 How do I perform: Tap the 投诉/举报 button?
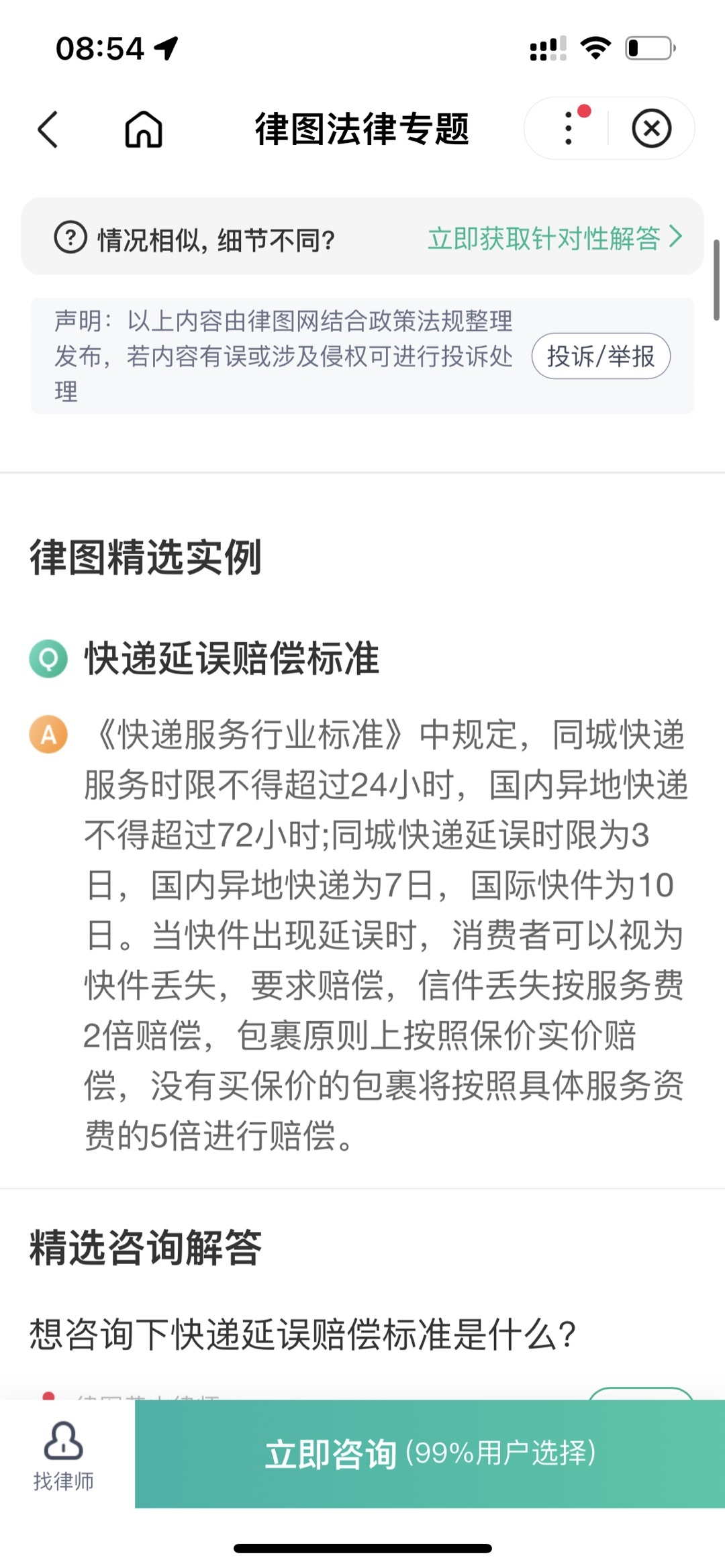coord(601,356)
